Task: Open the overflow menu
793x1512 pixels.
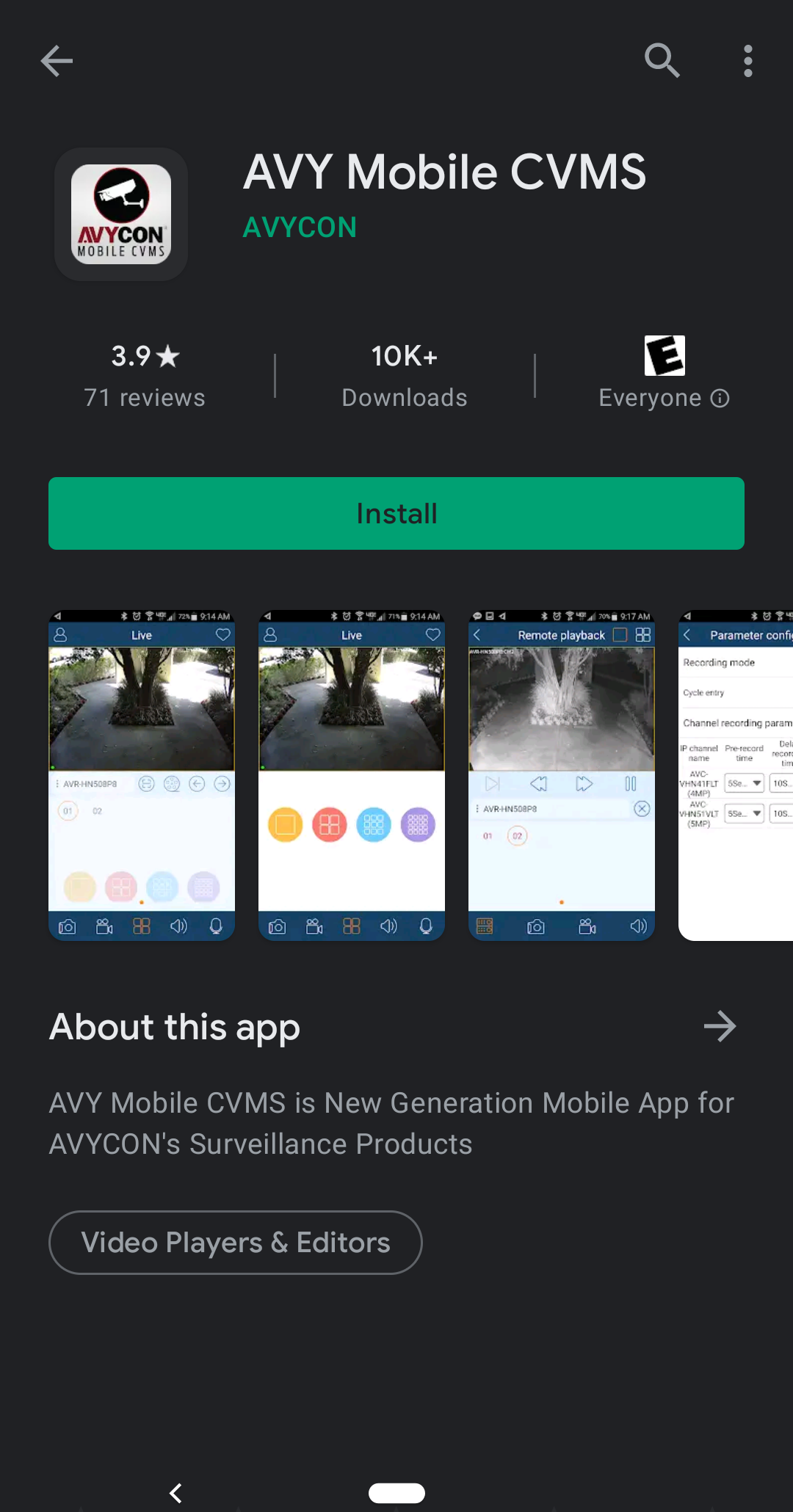Action: coord(747,61)
